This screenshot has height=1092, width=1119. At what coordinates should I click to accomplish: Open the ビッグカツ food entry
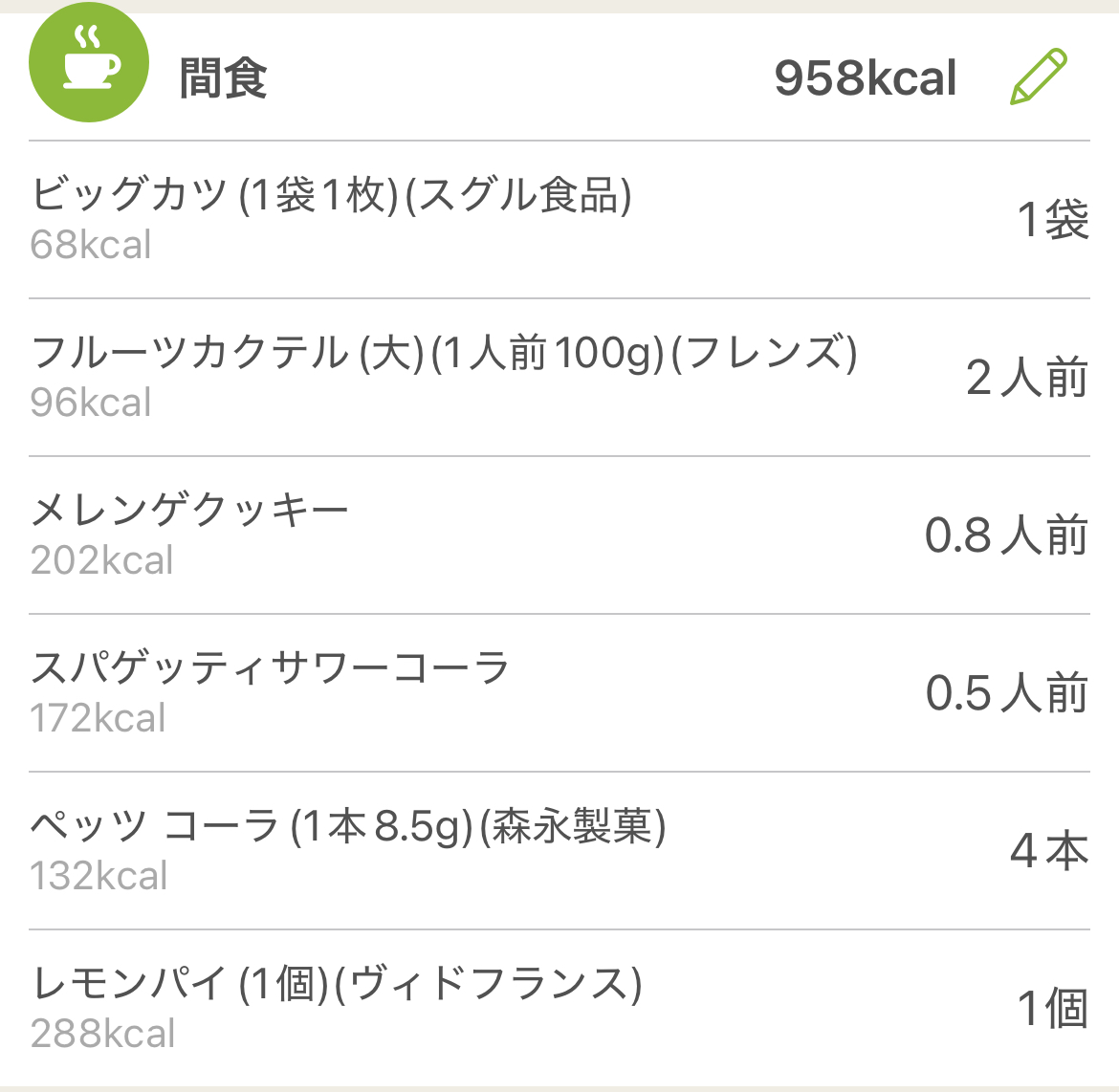(x=559, y=219)
